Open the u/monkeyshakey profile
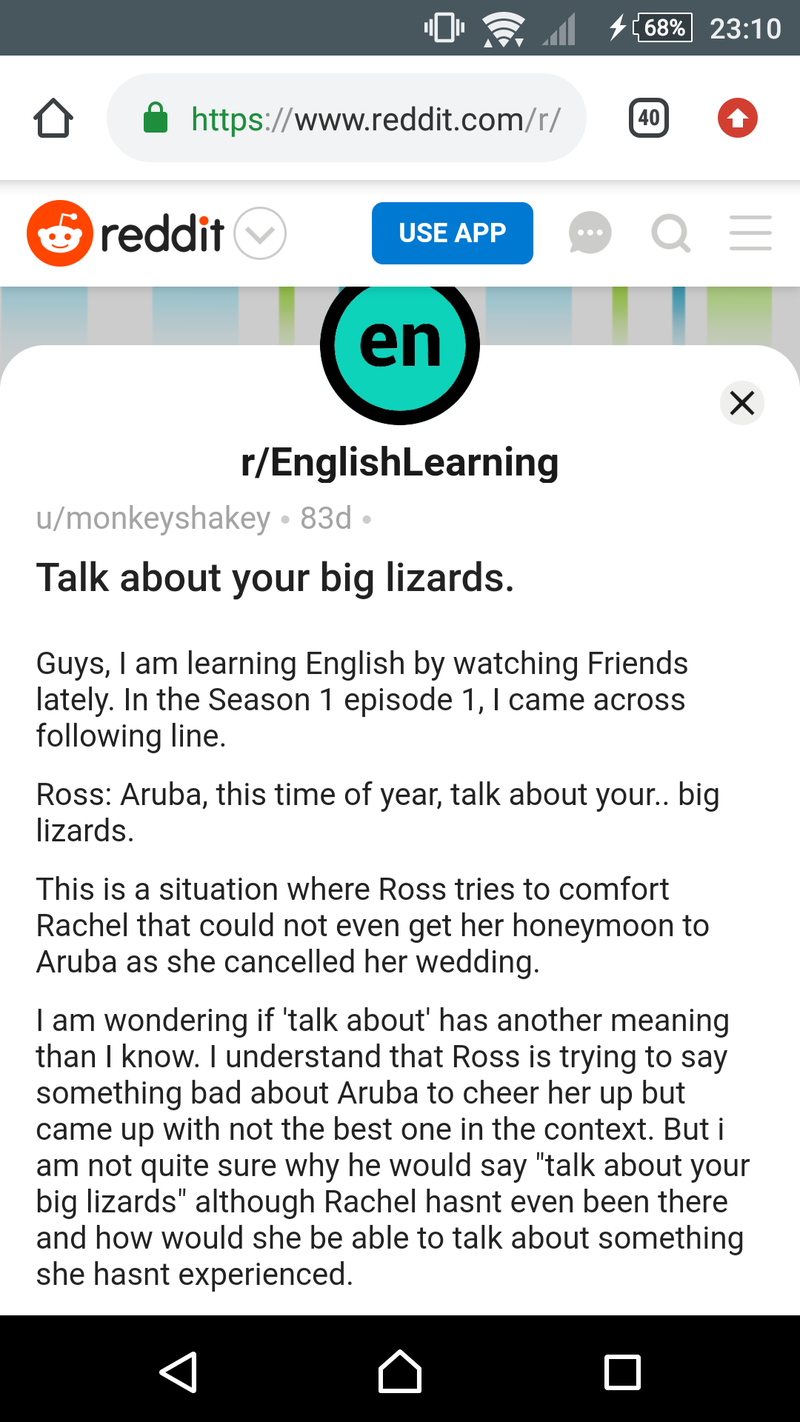This screenshot has width=800, height=1422. (x=153, y=518)
